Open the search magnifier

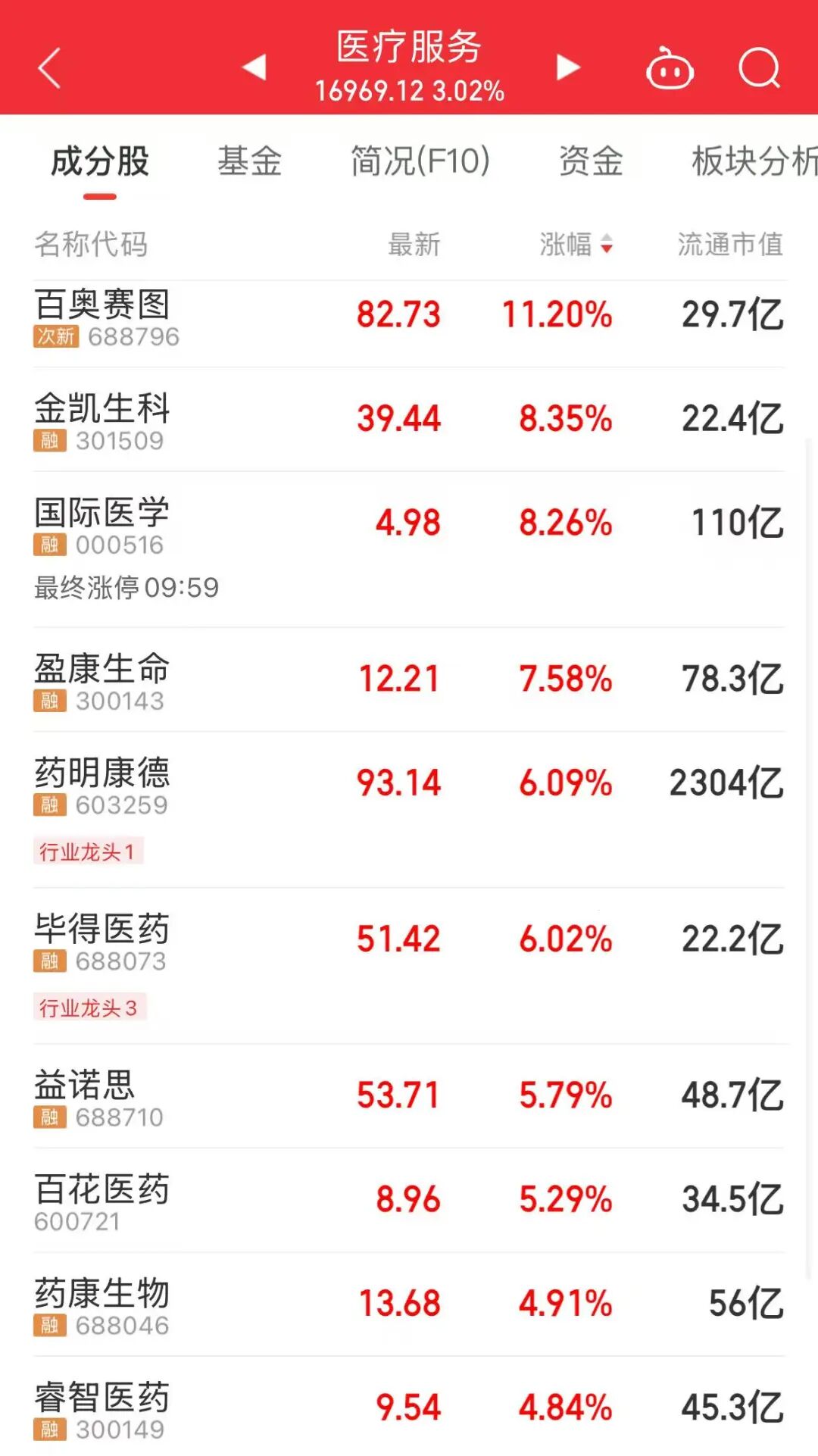pos(759,69)
